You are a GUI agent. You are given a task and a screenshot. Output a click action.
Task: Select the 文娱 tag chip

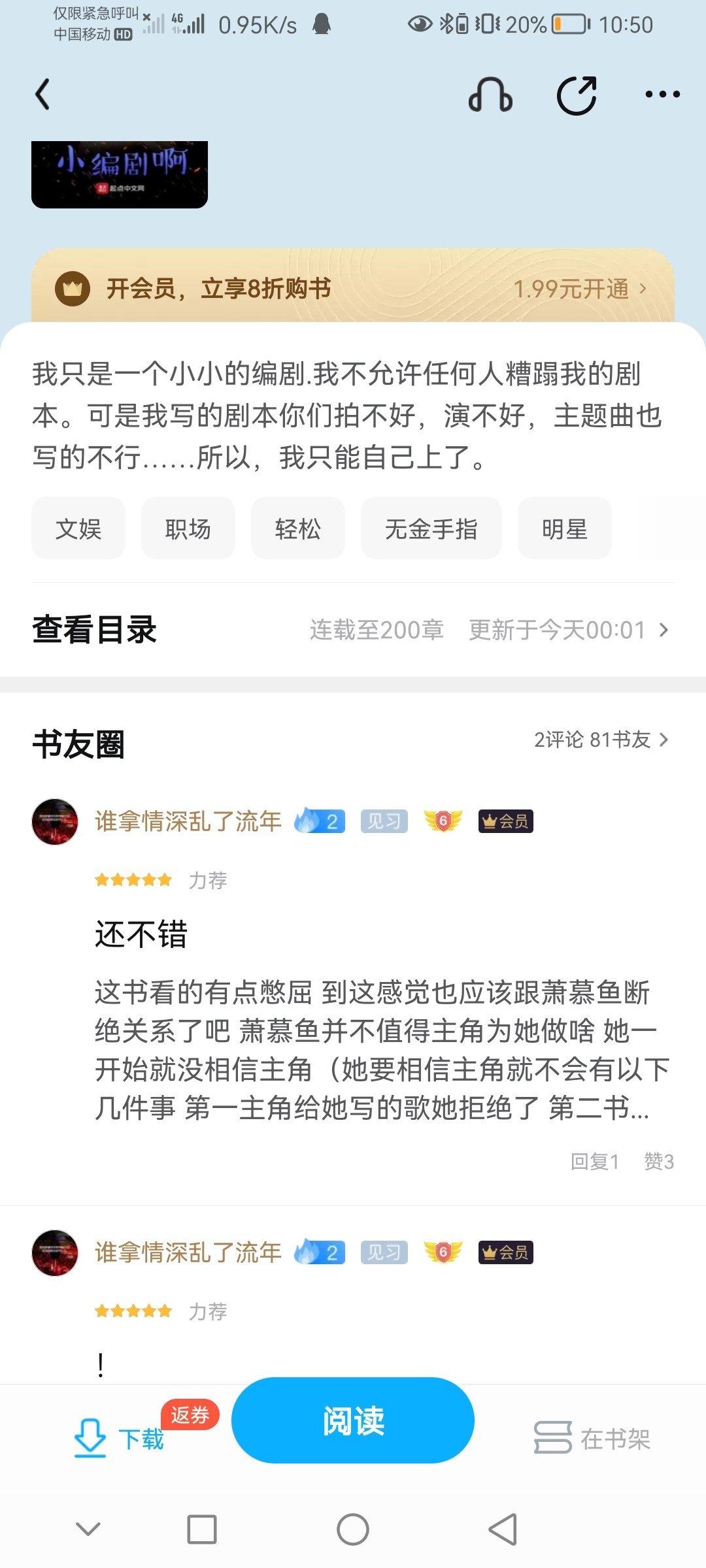(78, 529)
